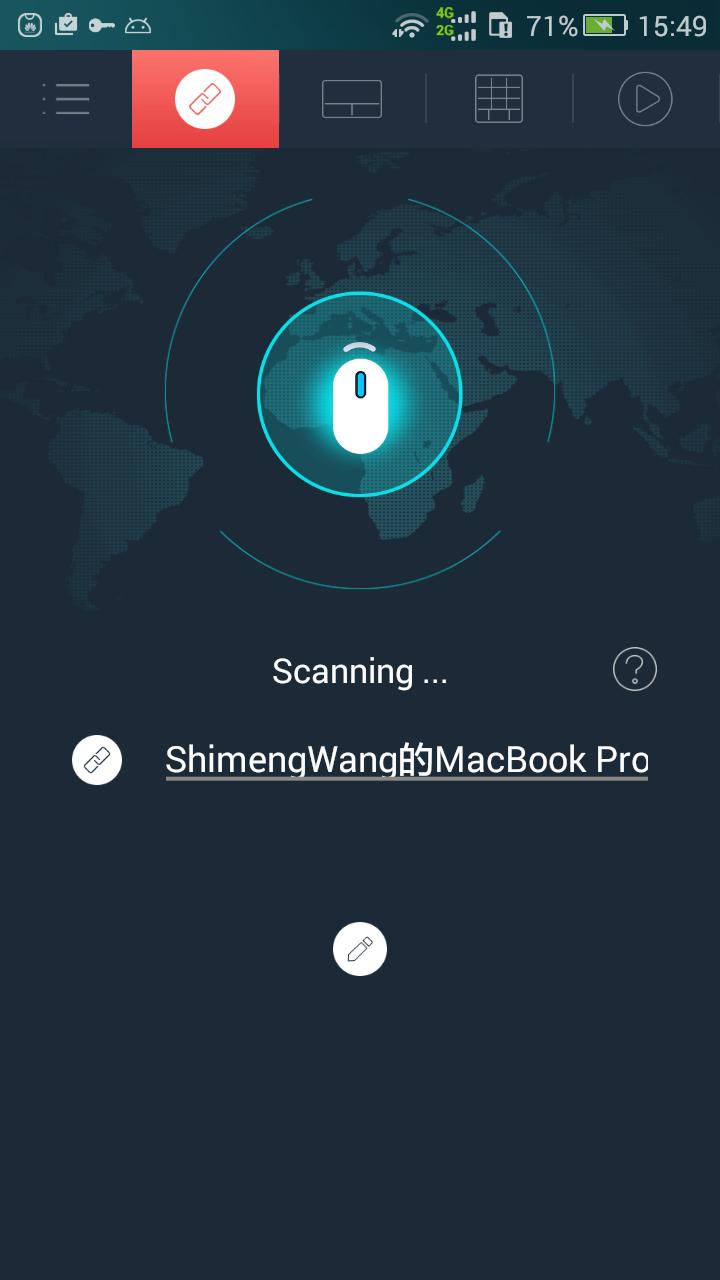The image size is (720, 1280).
Task: Open the media play tab
Action: [x=645, y=99]
